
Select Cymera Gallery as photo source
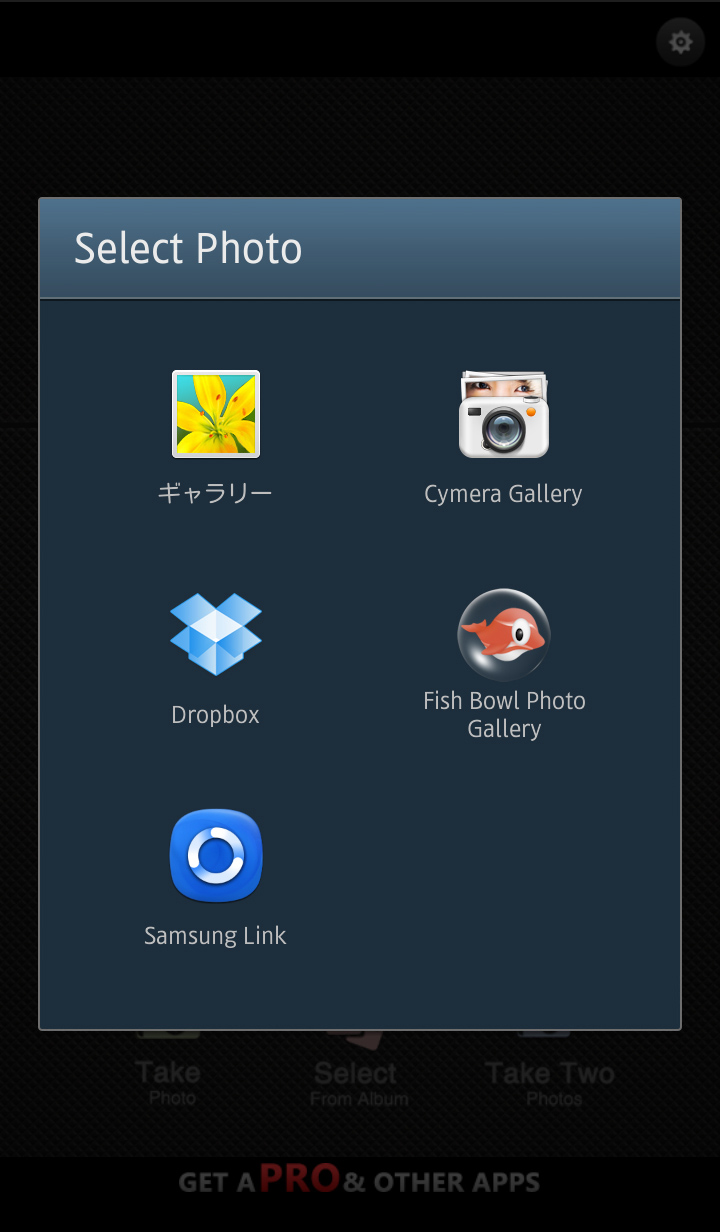coord(503,414)
